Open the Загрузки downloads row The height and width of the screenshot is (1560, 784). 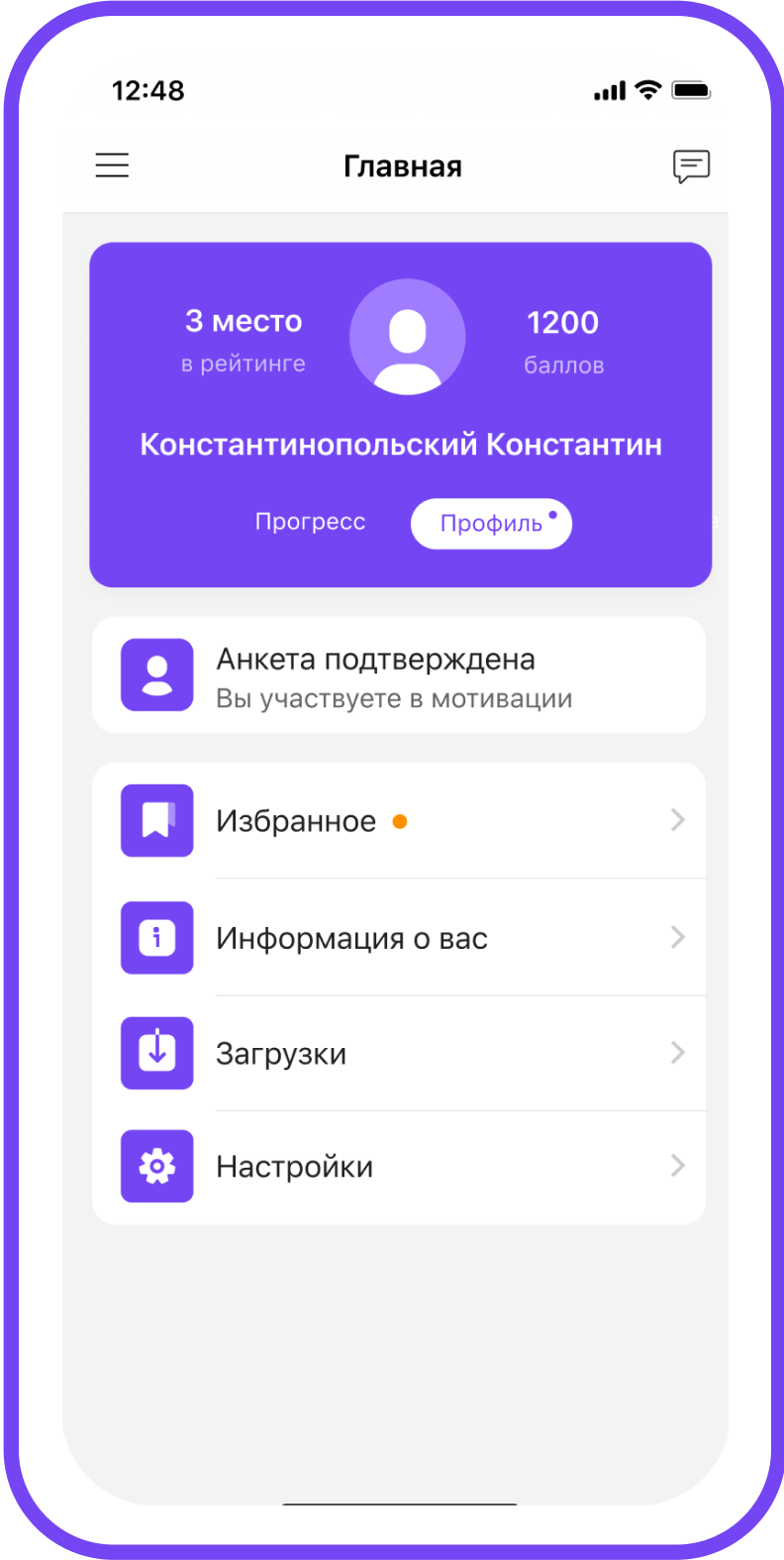click(x=398, y=1053)
